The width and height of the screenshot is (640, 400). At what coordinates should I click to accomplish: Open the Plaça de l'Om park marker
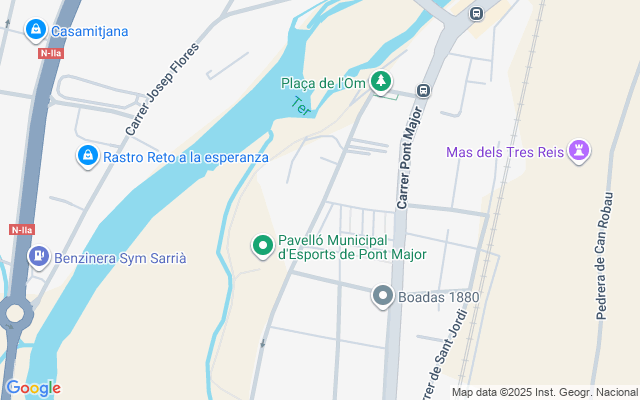381,81
